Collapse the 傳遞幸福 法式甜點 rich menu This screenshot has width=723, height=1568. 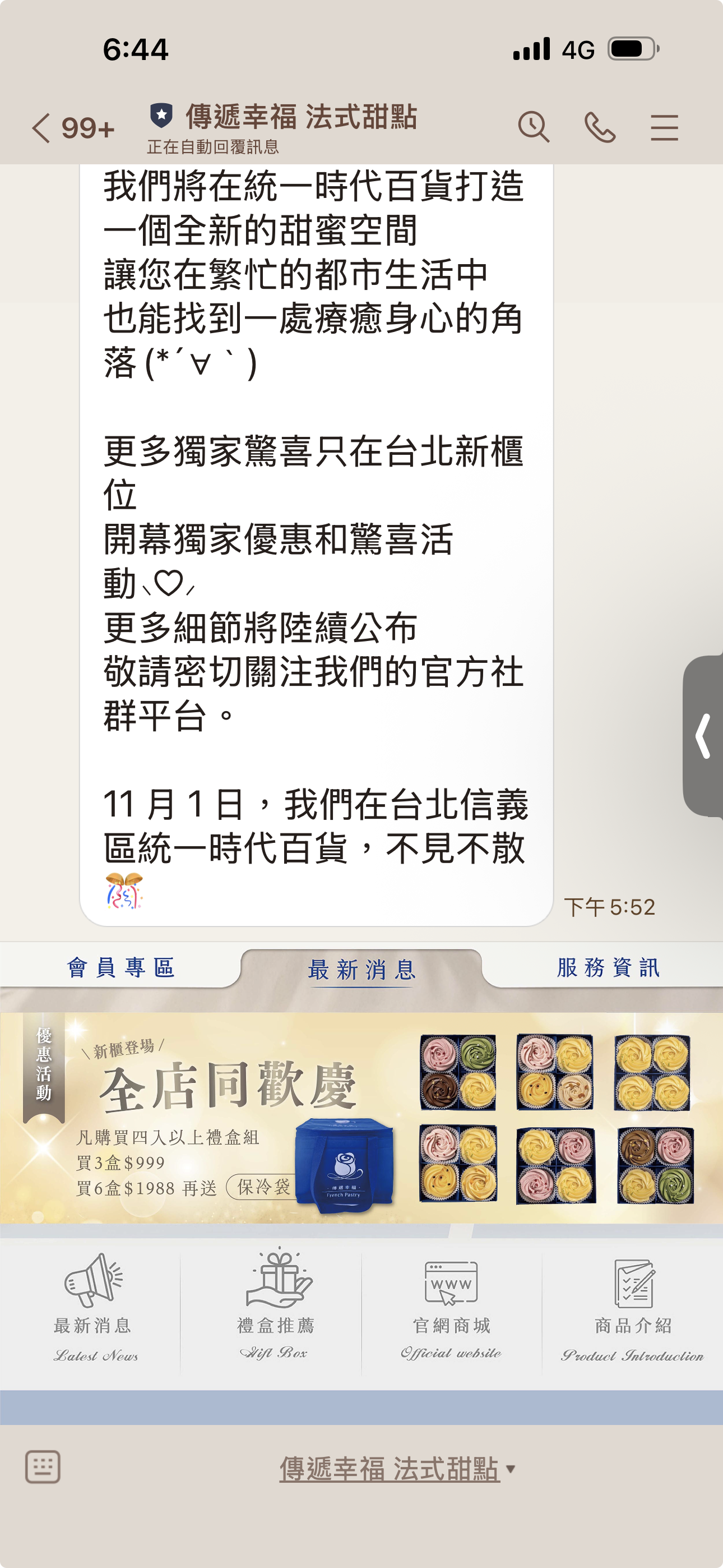click(397, 1469)
